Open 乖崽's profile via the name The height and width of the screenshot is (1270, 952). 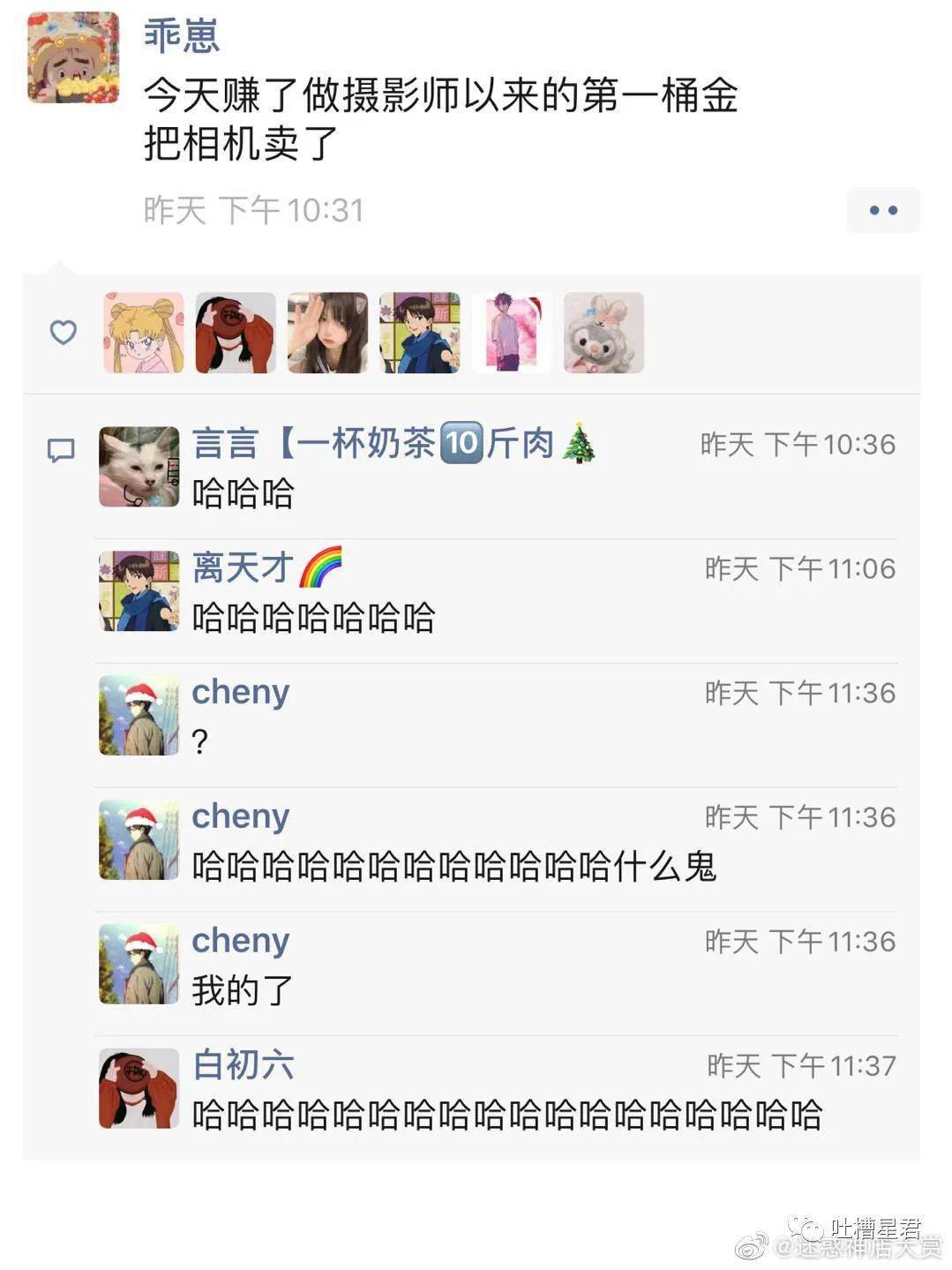tap(181, 35)
